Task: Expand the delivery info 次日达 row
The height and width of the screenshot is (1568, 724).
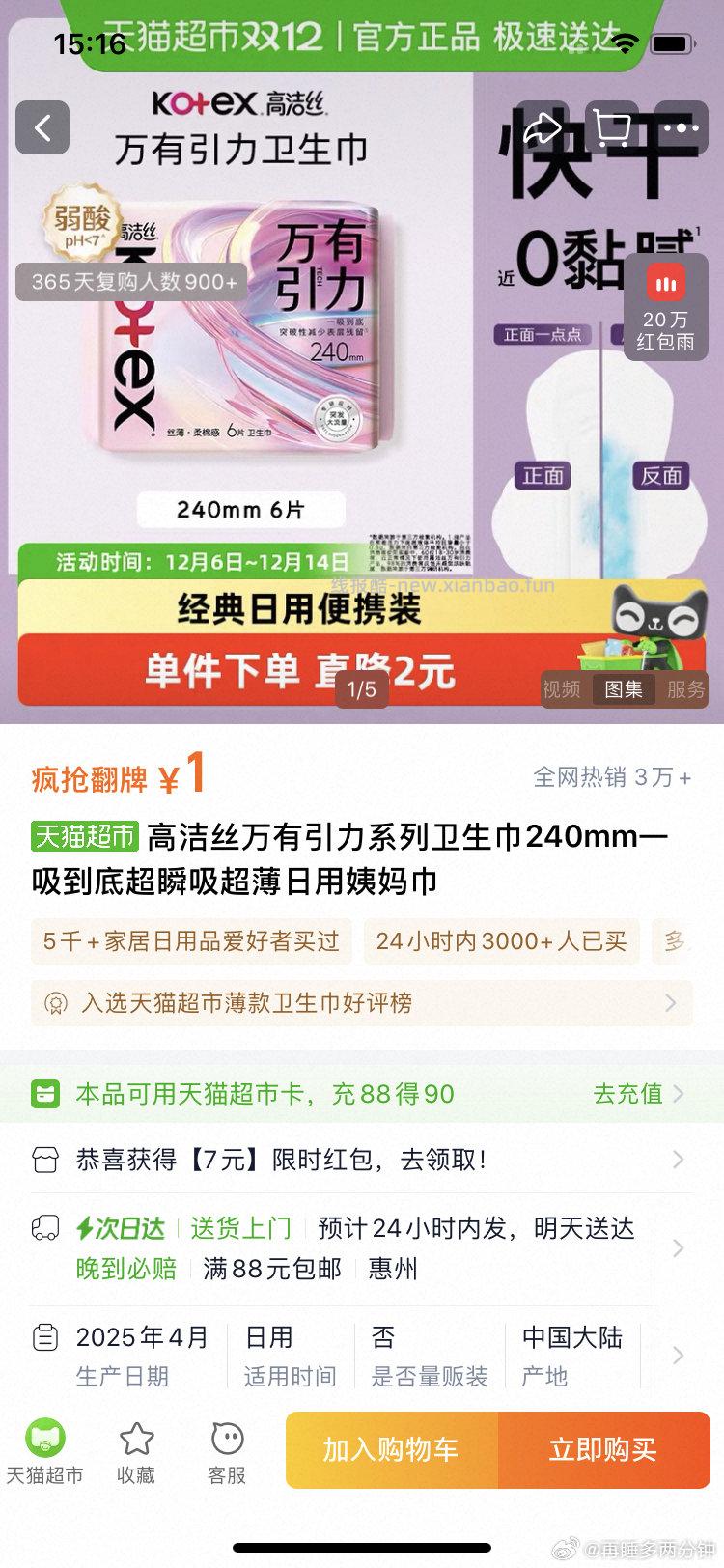Action: coord(362,1246)
